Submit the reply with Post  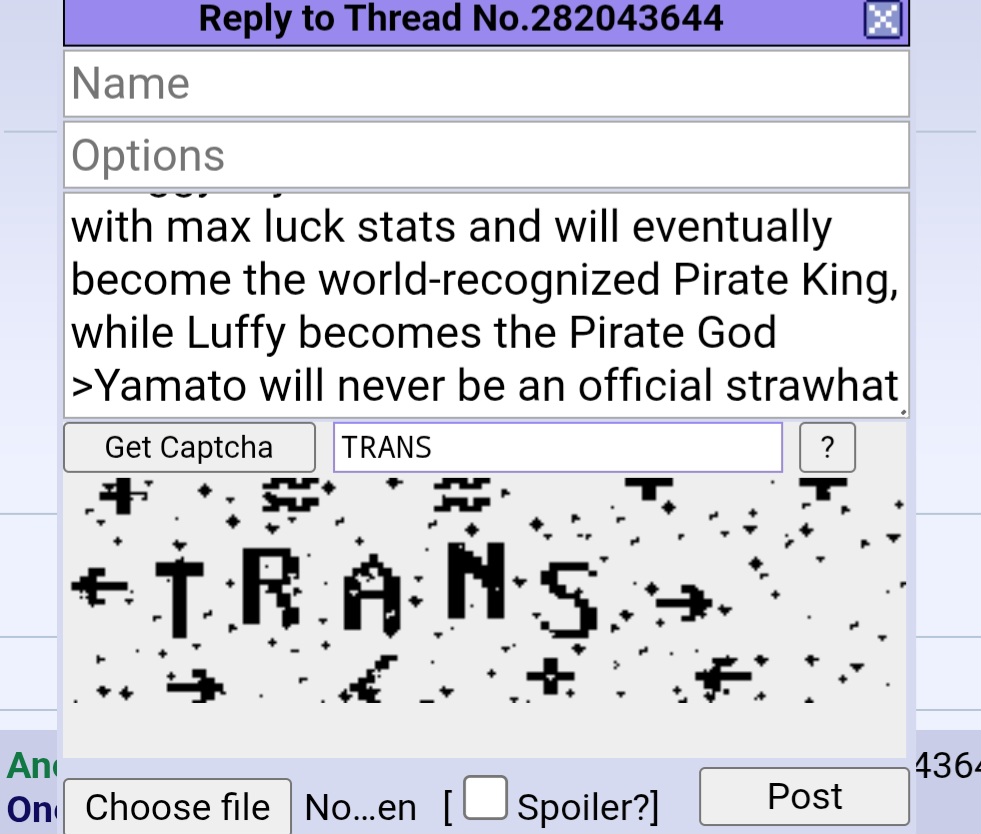pos(804,796)
